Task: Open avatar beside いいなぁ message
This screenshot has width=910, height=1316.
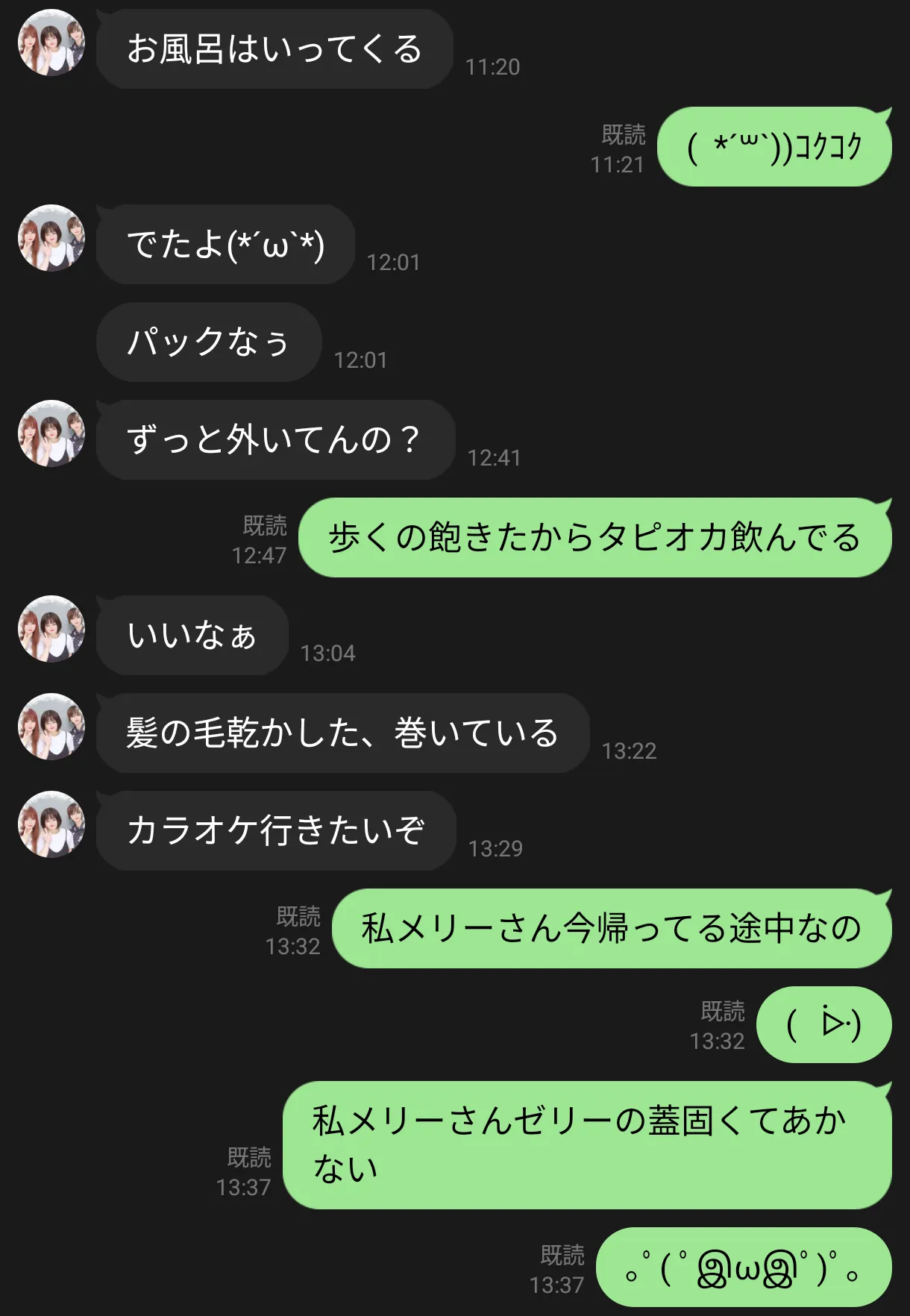Action: click(51, 629)
